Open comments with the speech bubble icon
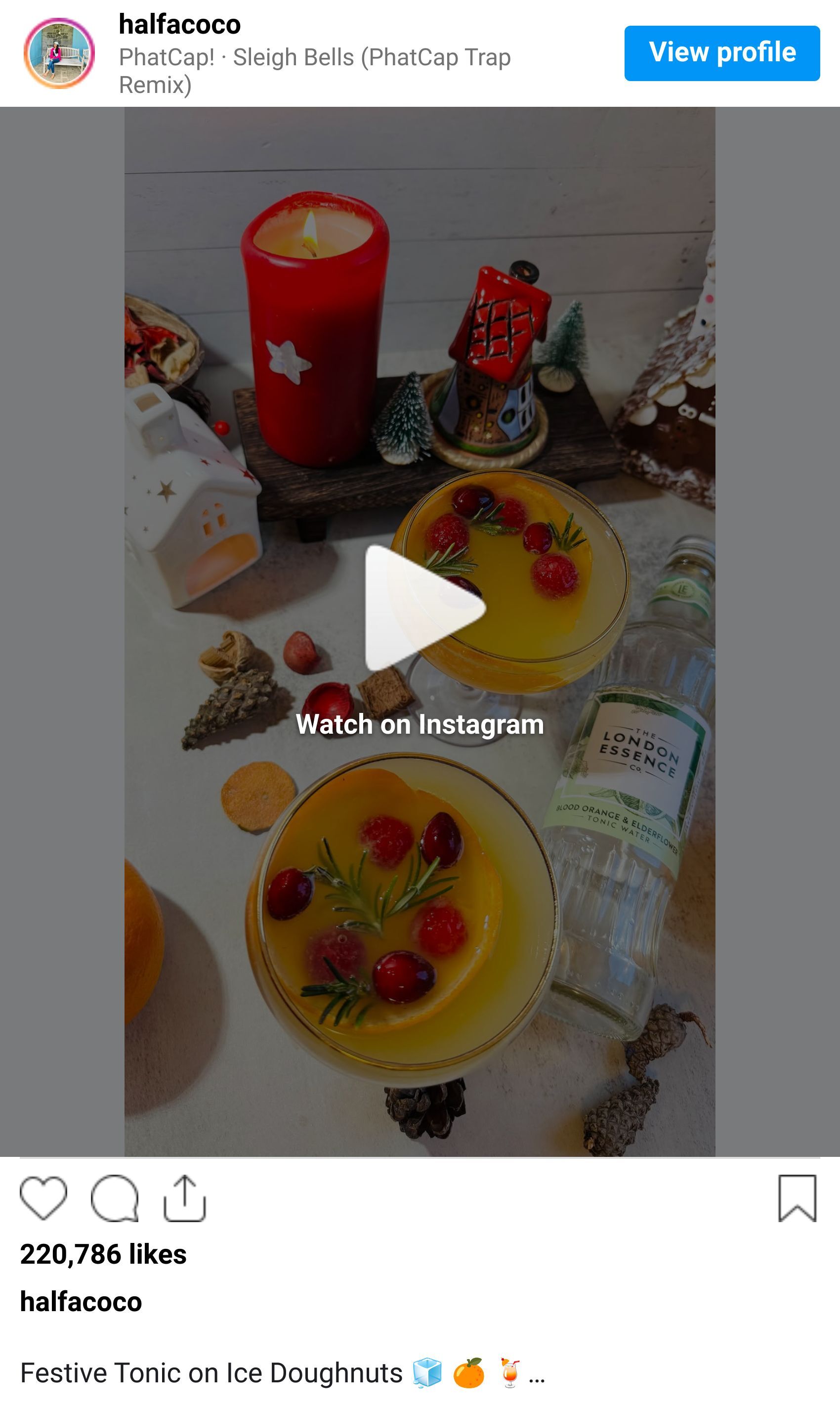 pyautogui.click(x=115, y=1197)
